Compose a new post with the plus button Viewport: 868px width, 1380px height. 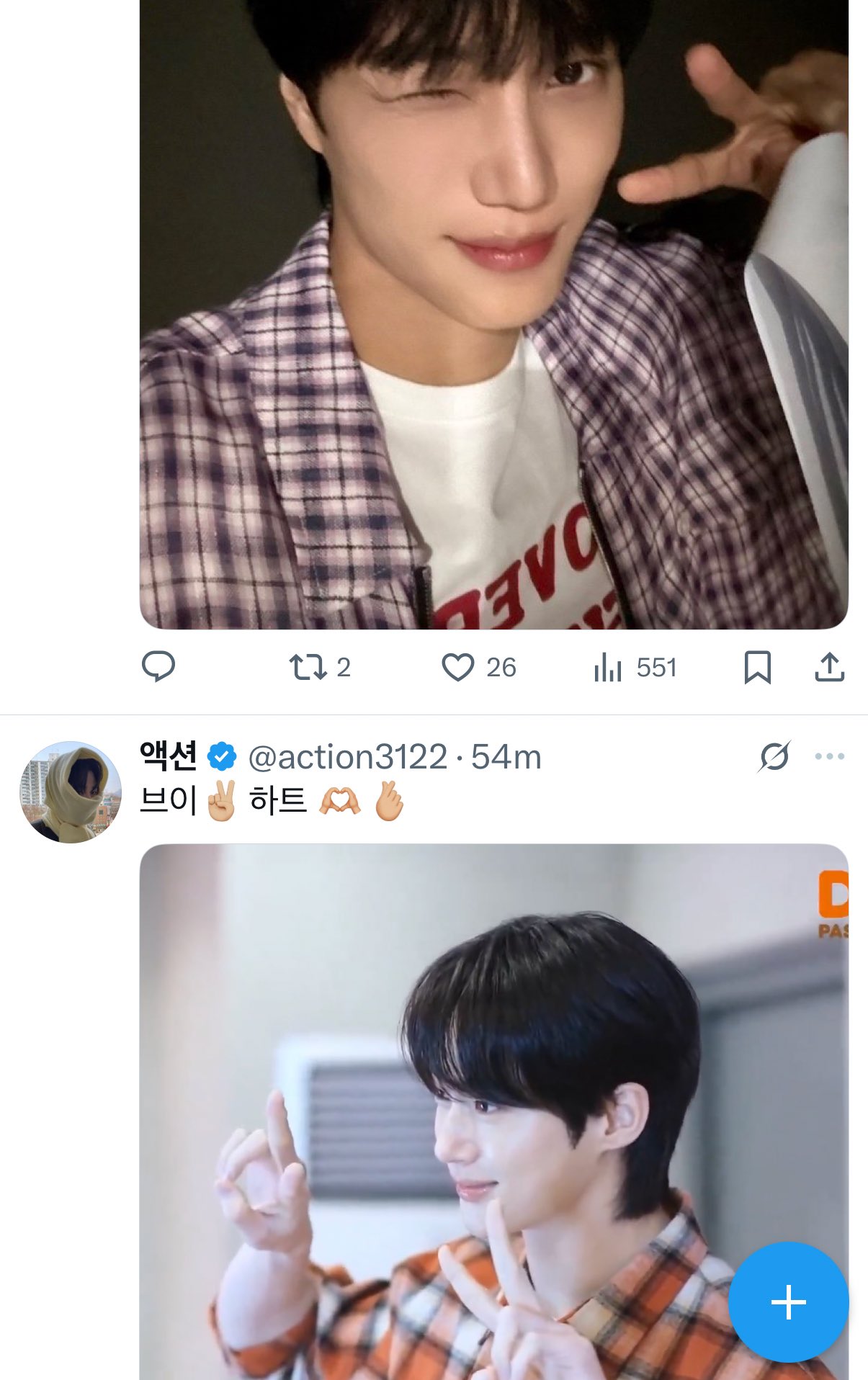pyautogui.click(x=788, y=1301)
